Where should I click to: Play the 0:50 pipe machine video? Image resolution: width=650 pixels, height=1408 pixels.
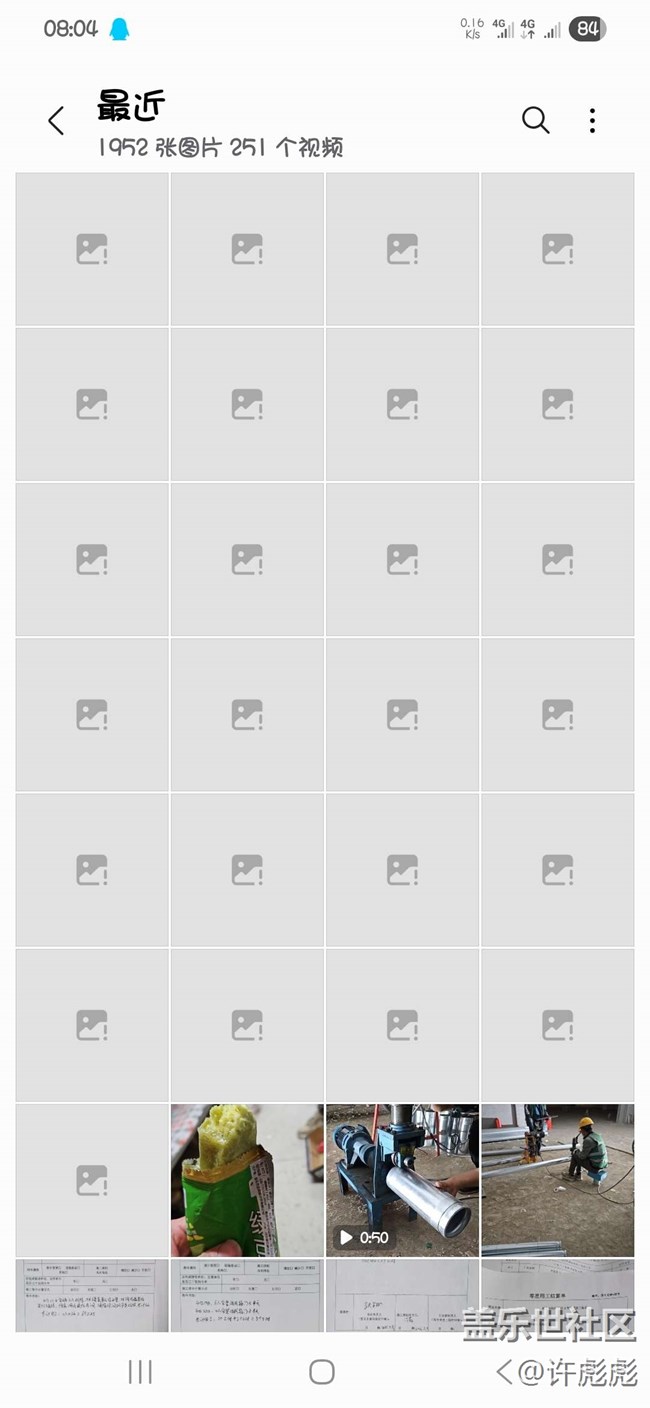click(x=402, y=1180)
